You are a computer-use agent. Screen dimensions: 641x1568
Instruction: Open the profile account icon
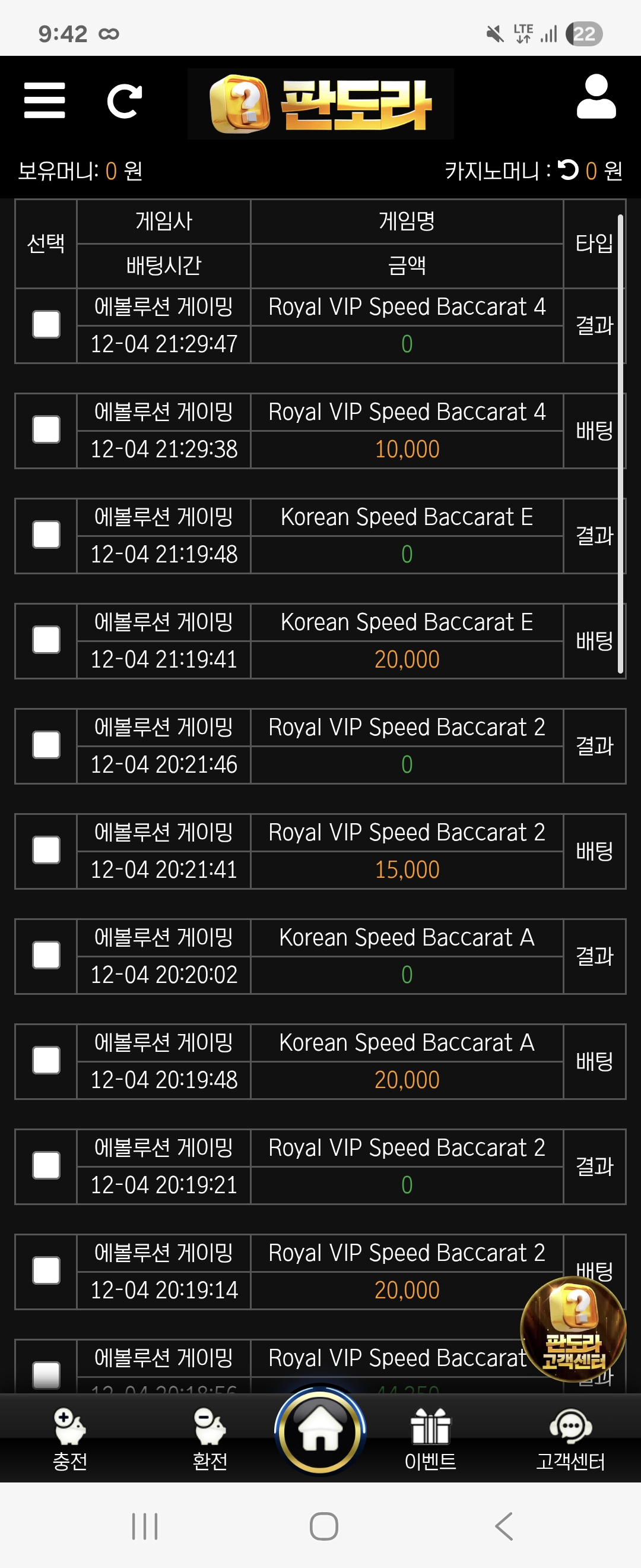pos(595,97)
